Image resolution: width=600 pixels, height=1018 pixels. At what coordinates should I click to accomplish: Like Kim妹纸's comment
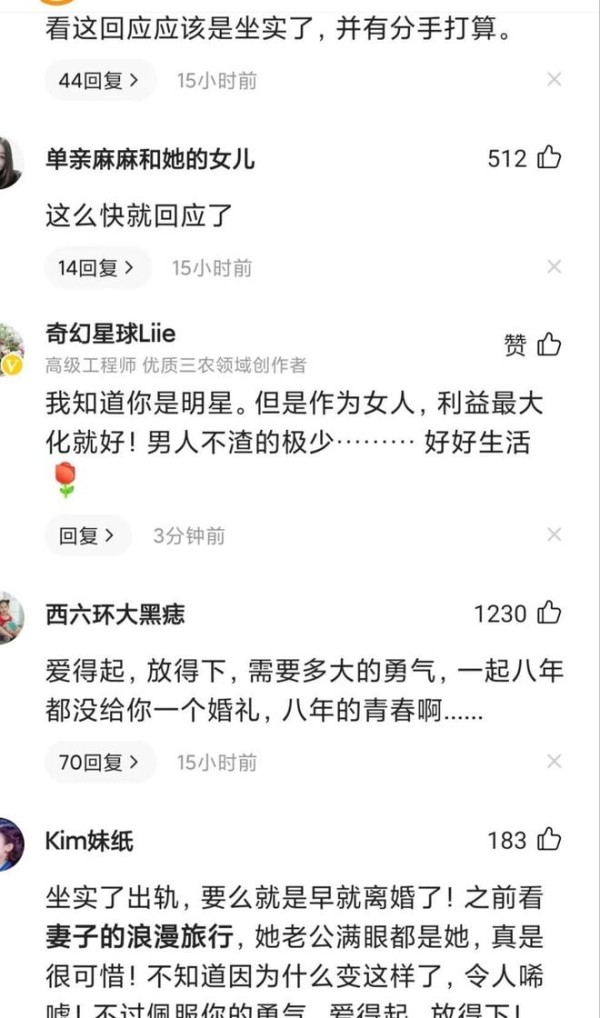click(549, 840)
